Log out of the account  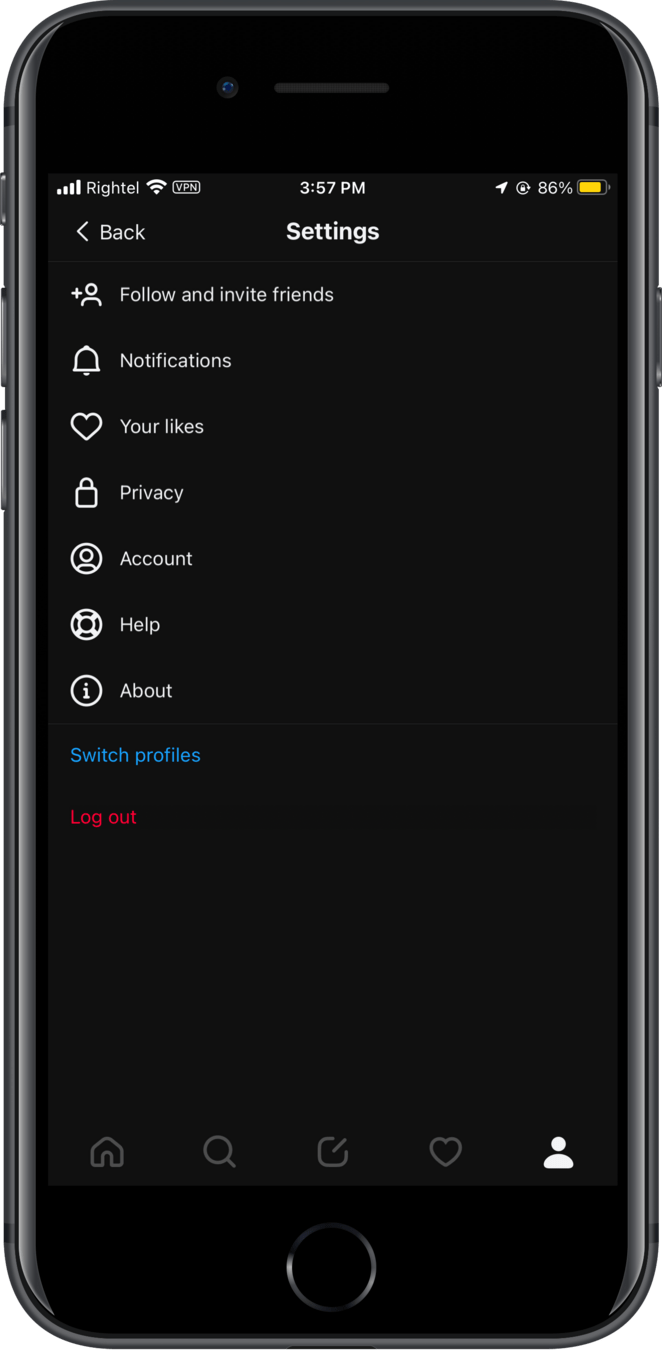103,817
